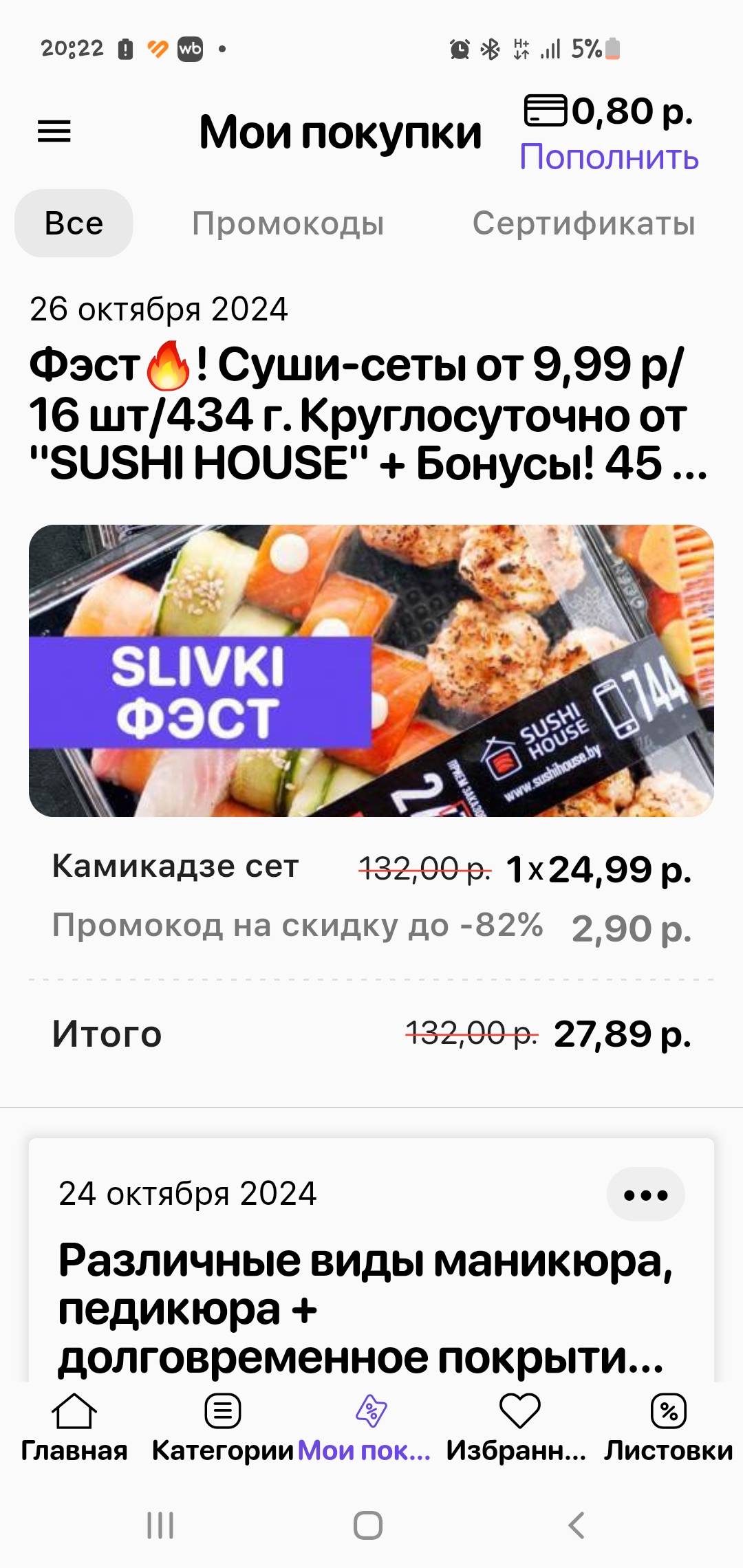The height and width of the screenshot is (1568, 743).
Task: Open the hamburger drawer menu
Action: click(54, 131)
